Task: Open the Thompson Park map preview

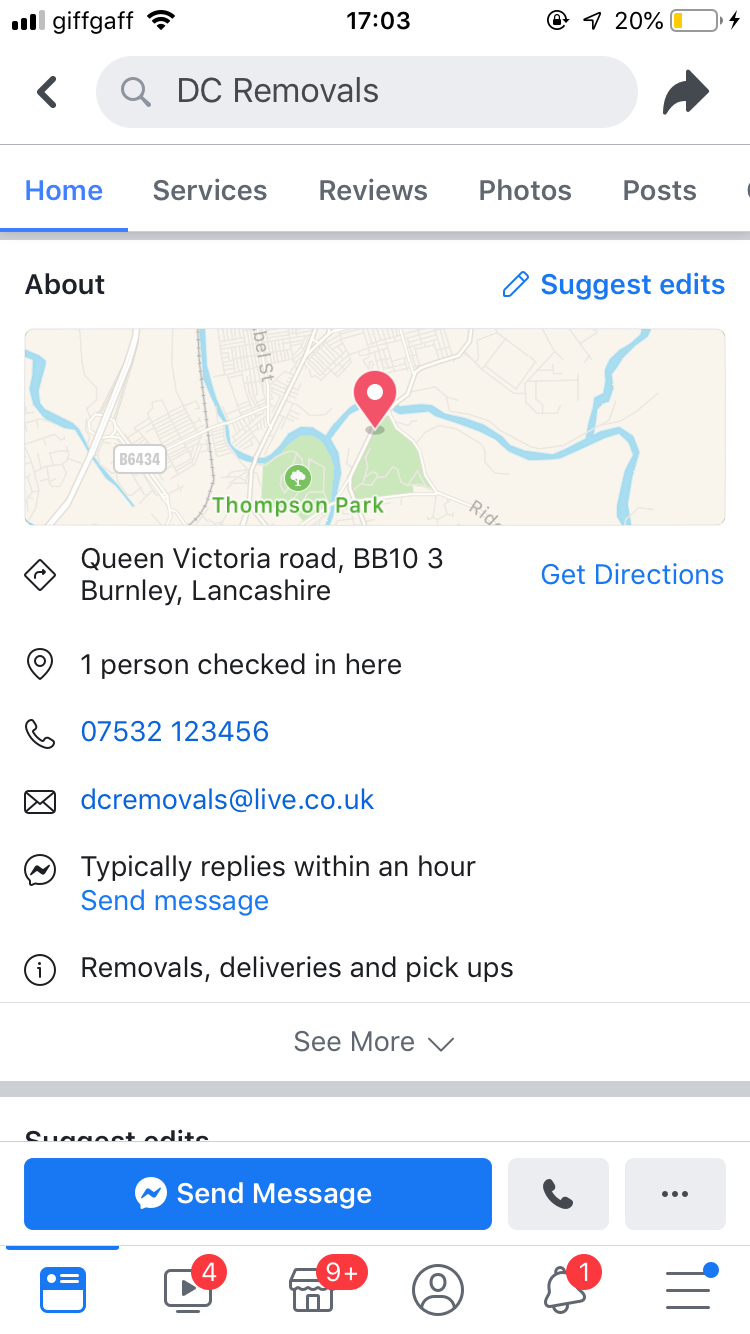Action: pos(375,427)
